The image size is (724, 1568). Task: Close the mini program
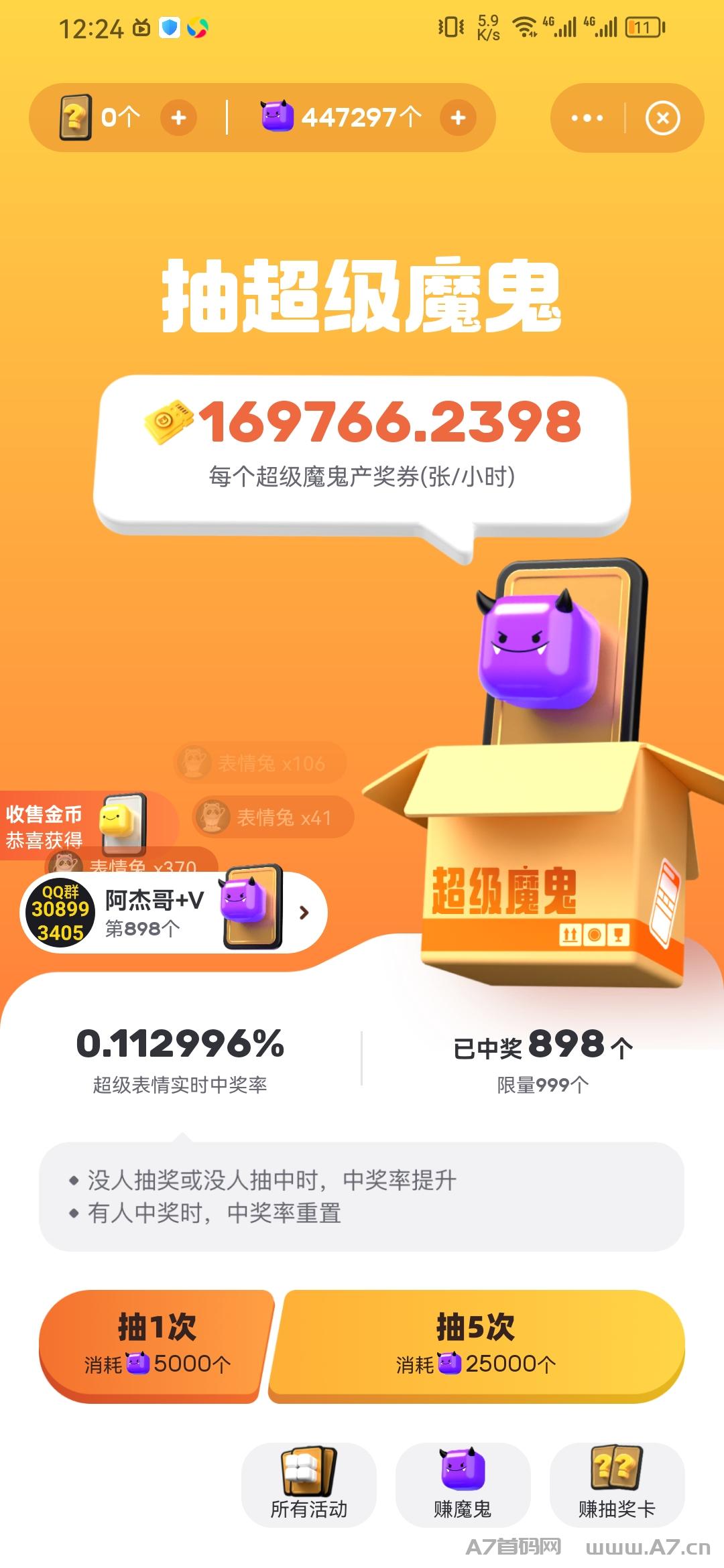[x=662, y=118]
